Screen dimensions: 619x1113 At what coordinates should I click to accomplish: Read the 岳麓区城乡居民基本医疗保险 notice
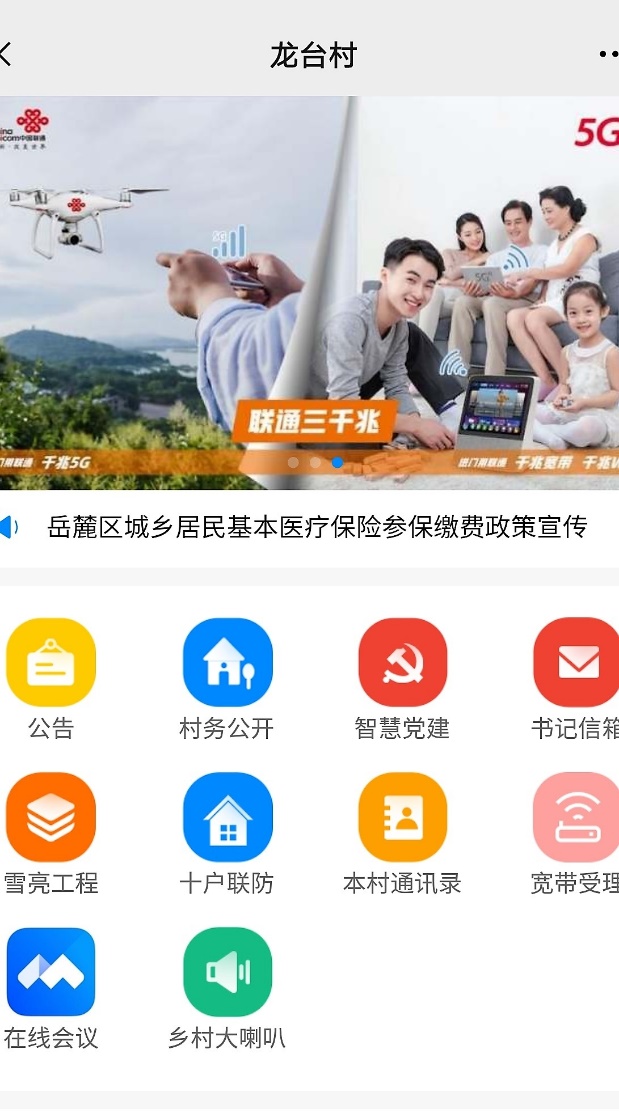[316, 527]
